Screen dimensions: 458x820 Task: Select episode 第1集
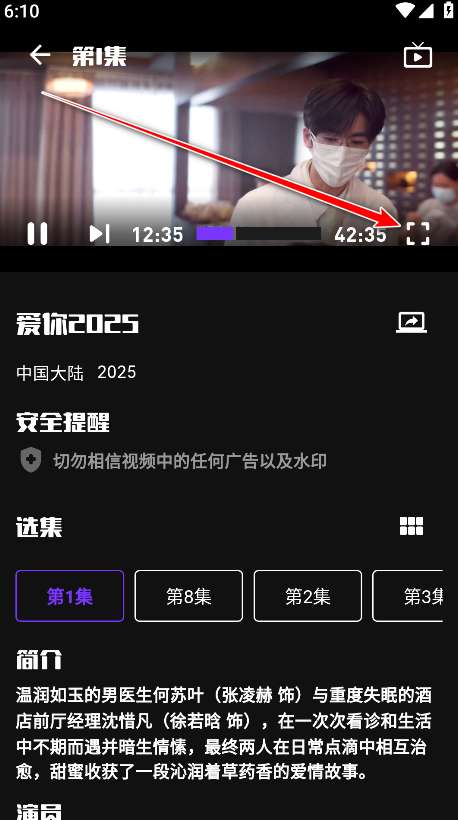tap(70, 596)
